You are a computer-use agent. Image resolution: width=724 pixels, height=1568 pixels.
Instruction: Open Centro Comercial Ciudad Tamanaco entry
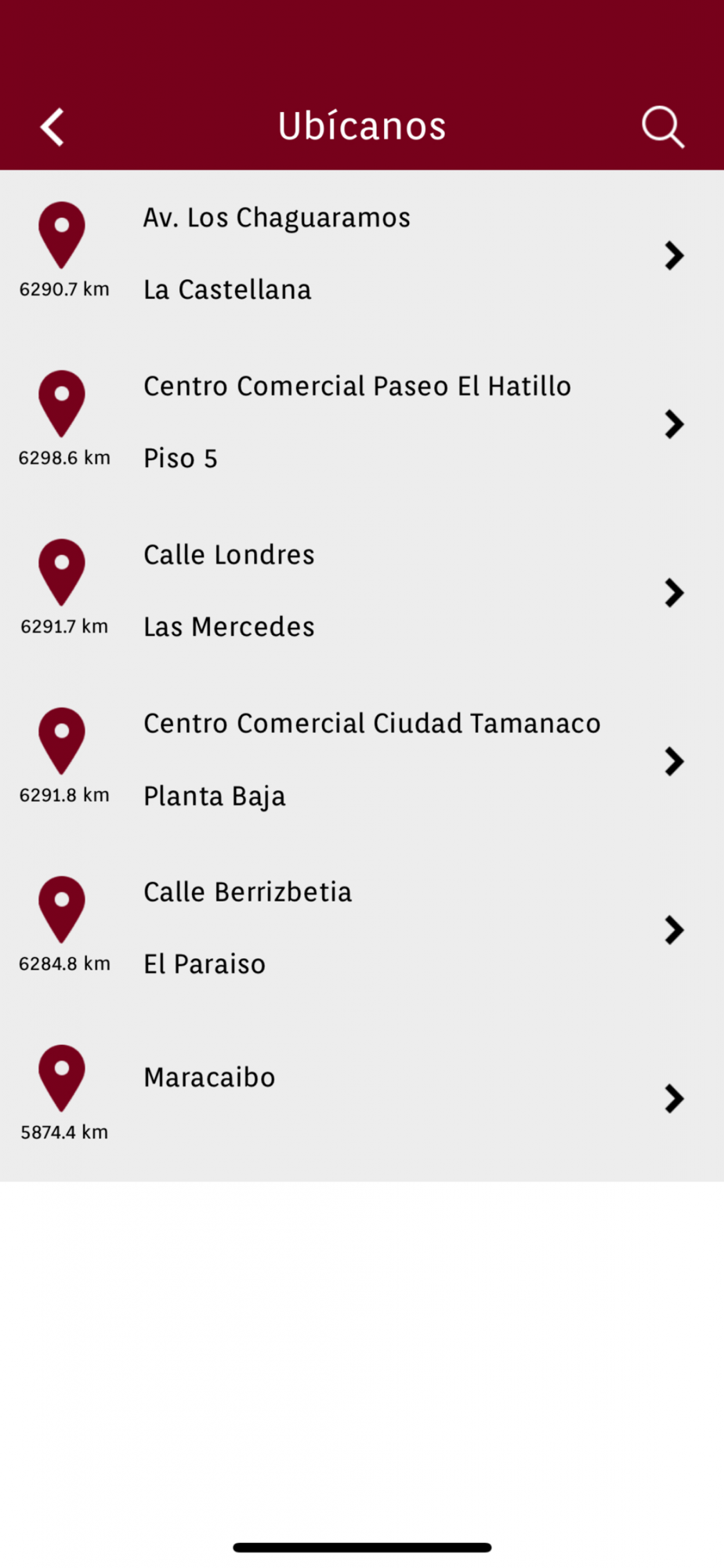point(362,760)
